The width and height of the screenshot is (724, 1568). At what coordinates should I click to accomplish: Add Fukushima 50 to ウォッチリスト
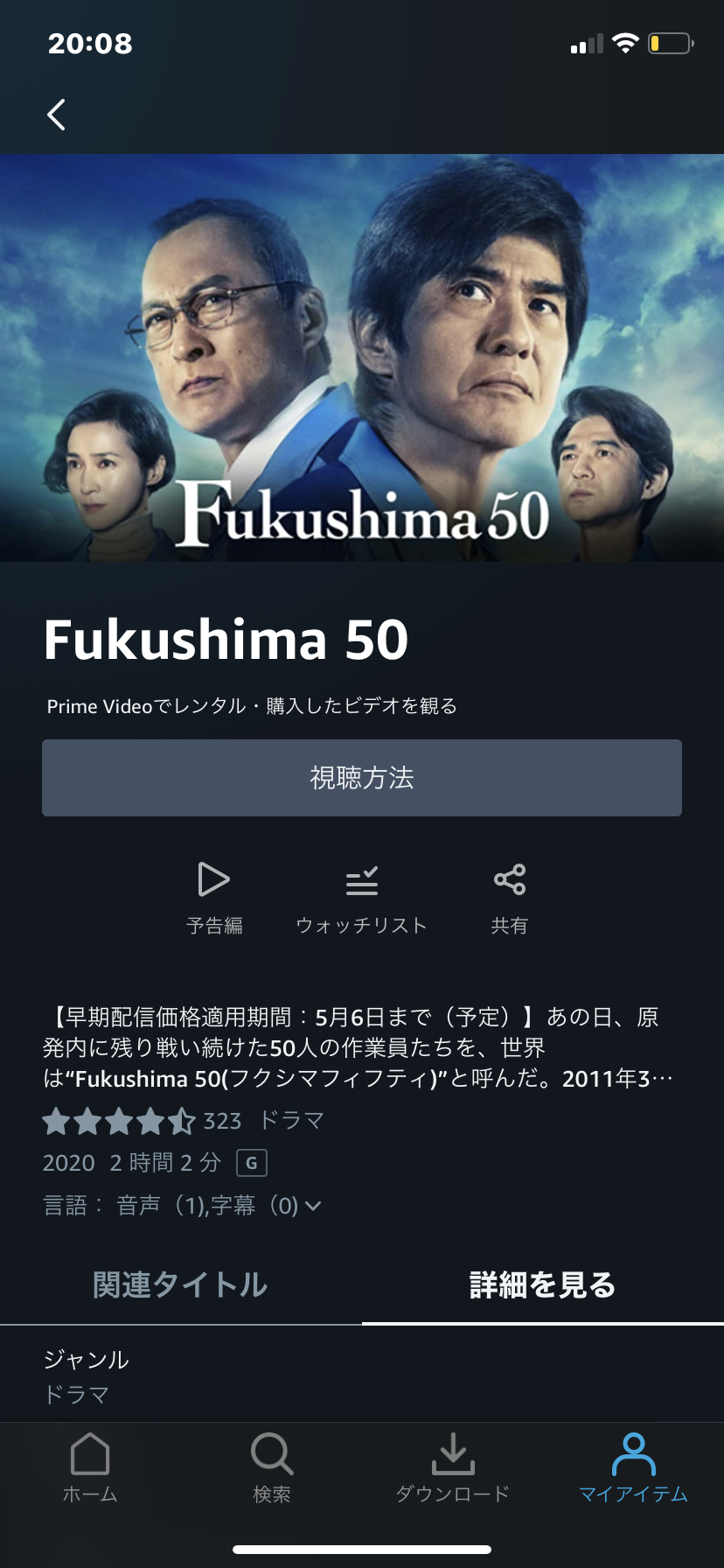click(x=361, y=896)
